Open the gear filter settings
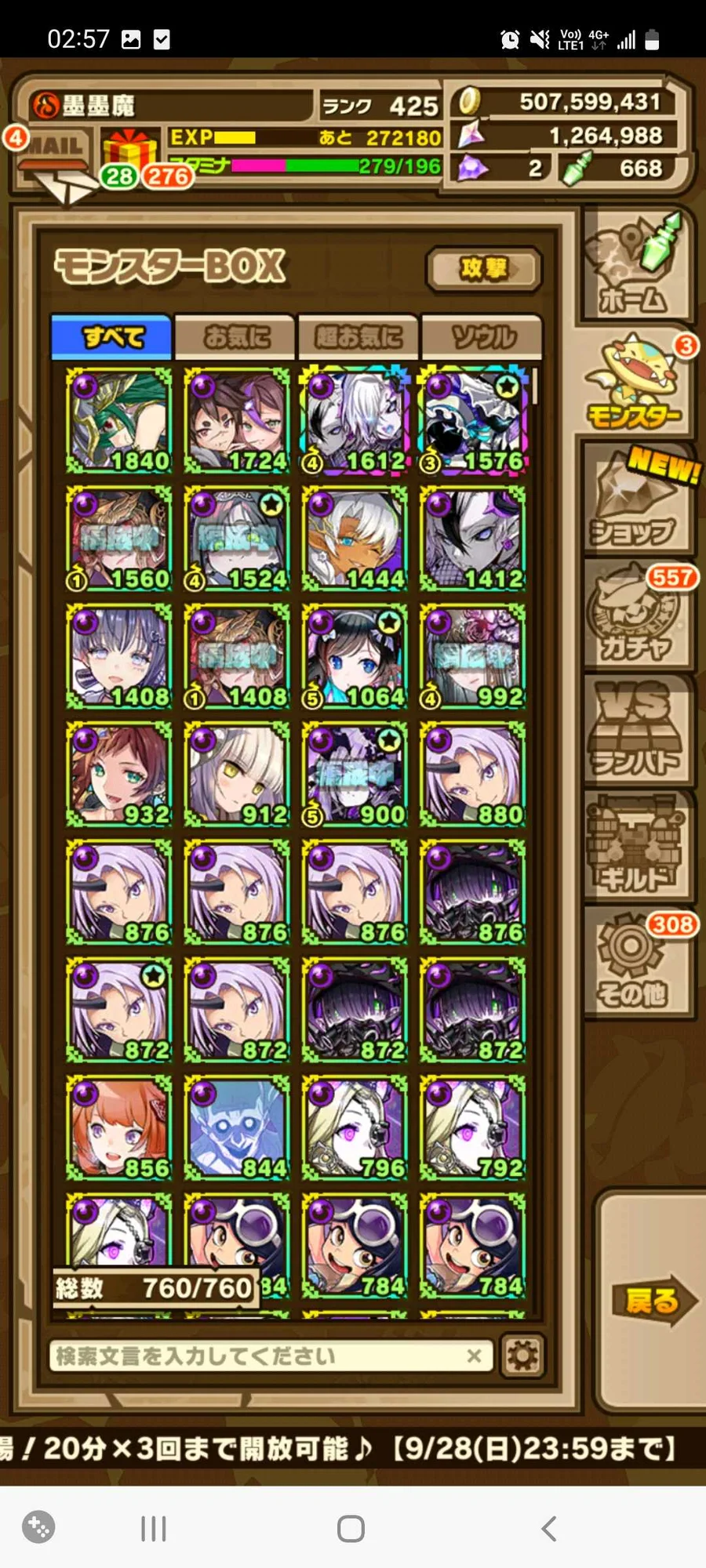706x1568 pixels. pyautogui.click(x=522, y=1356)
